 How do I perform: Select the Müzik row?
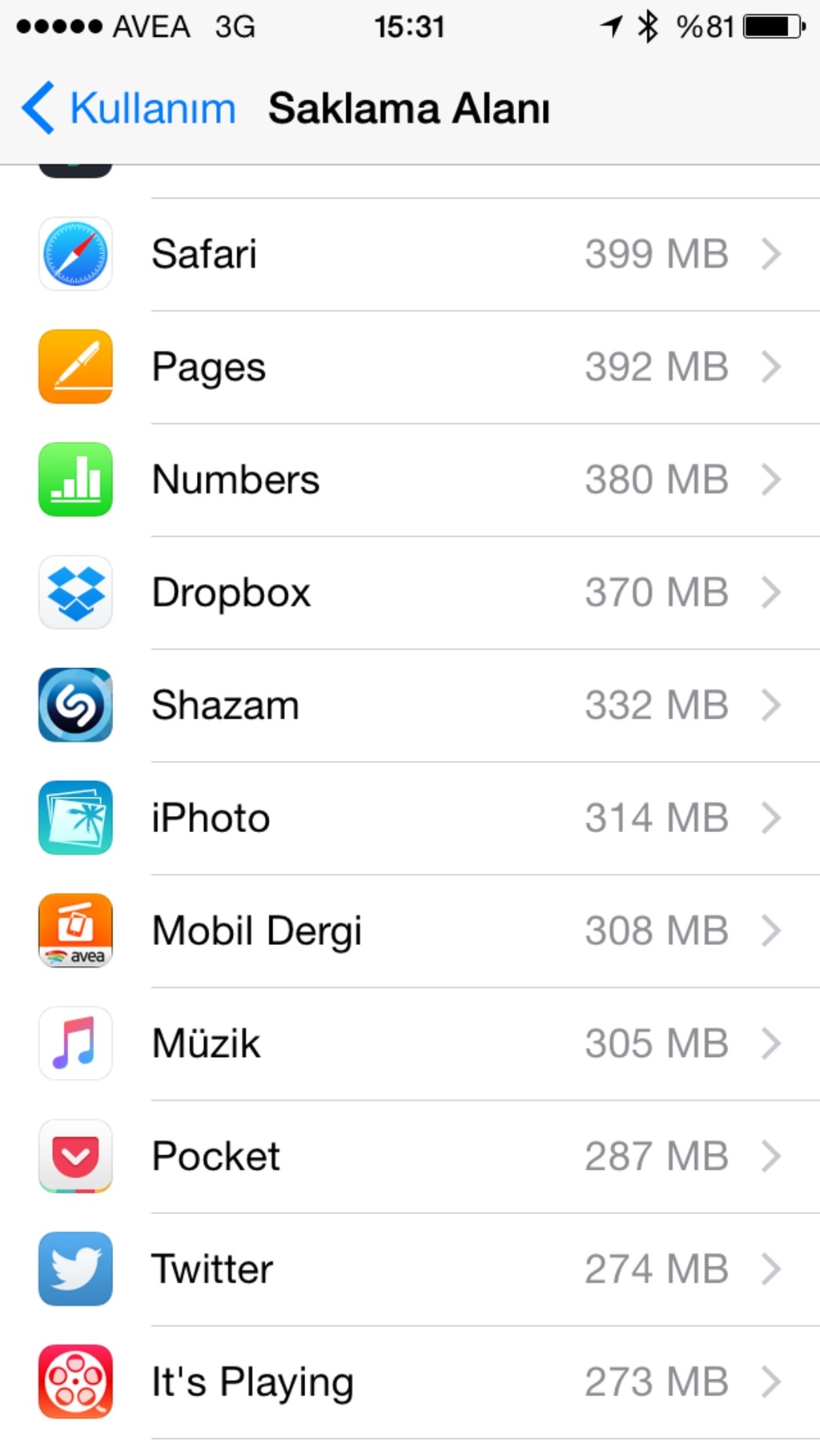[410, 1044]
